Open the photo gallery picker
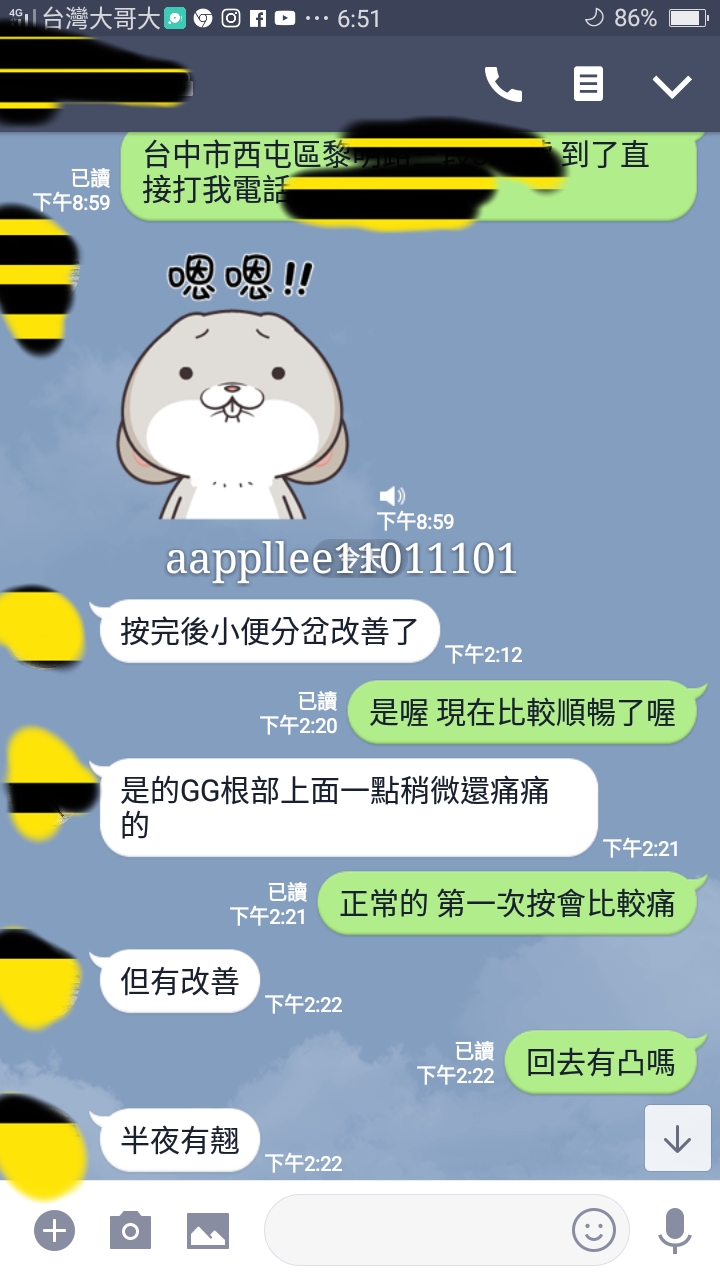Viewport: 720px width, 1280px height. click(x=208, y=1230)
